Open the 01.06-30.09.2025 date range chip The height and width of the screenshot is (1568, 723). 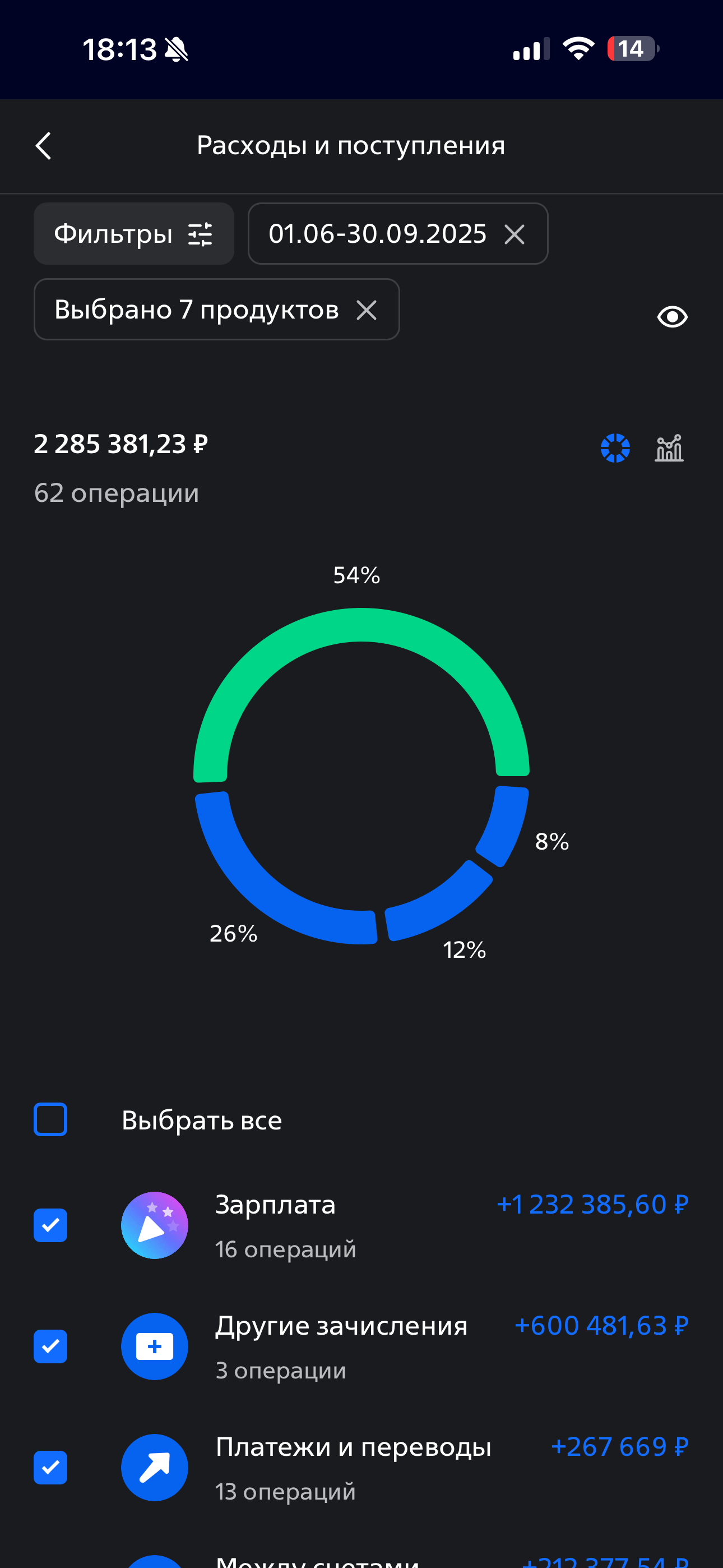point(377,234)
